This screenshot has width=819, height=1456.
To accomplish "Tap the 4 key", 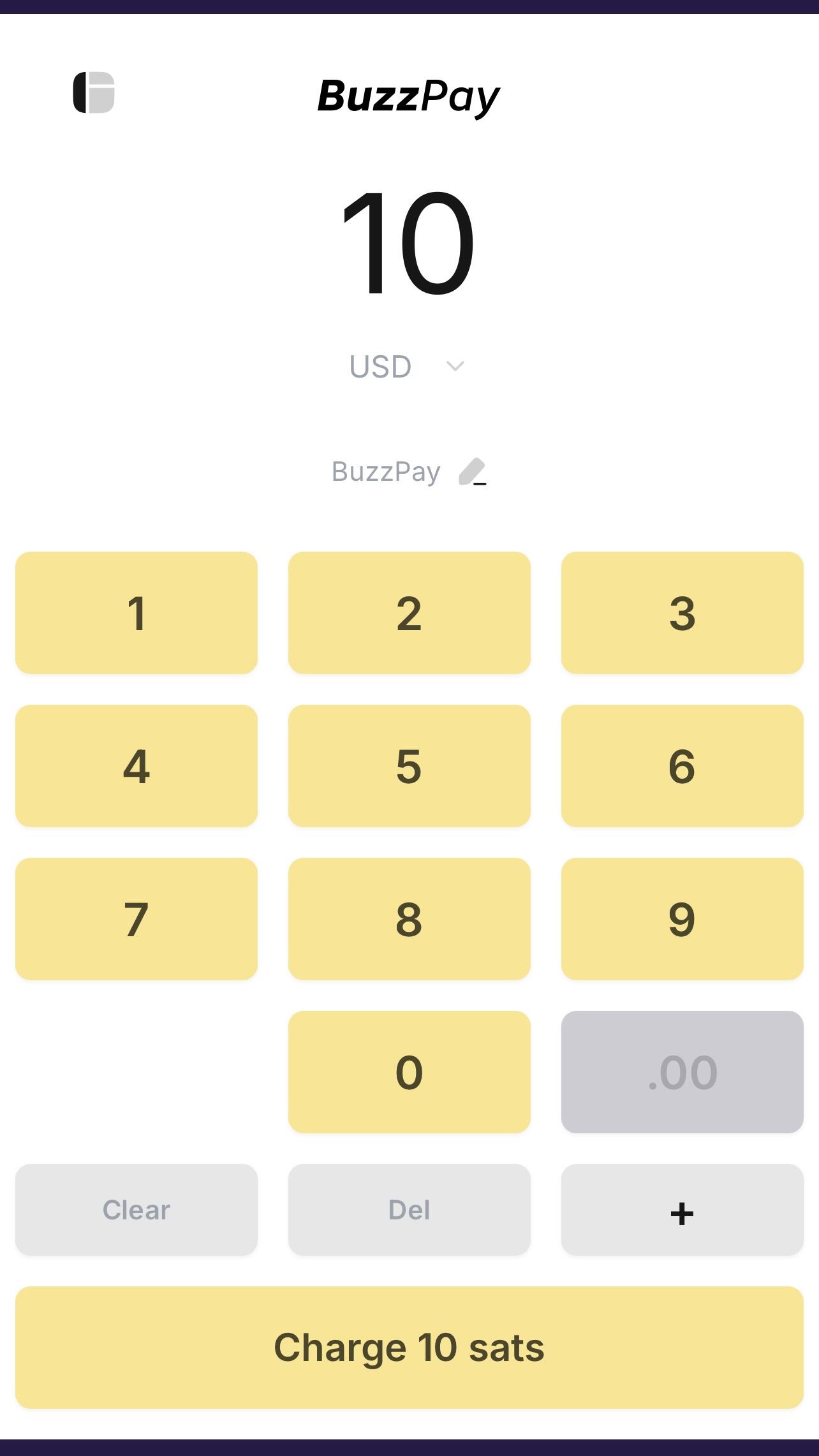I will (136, 766).
